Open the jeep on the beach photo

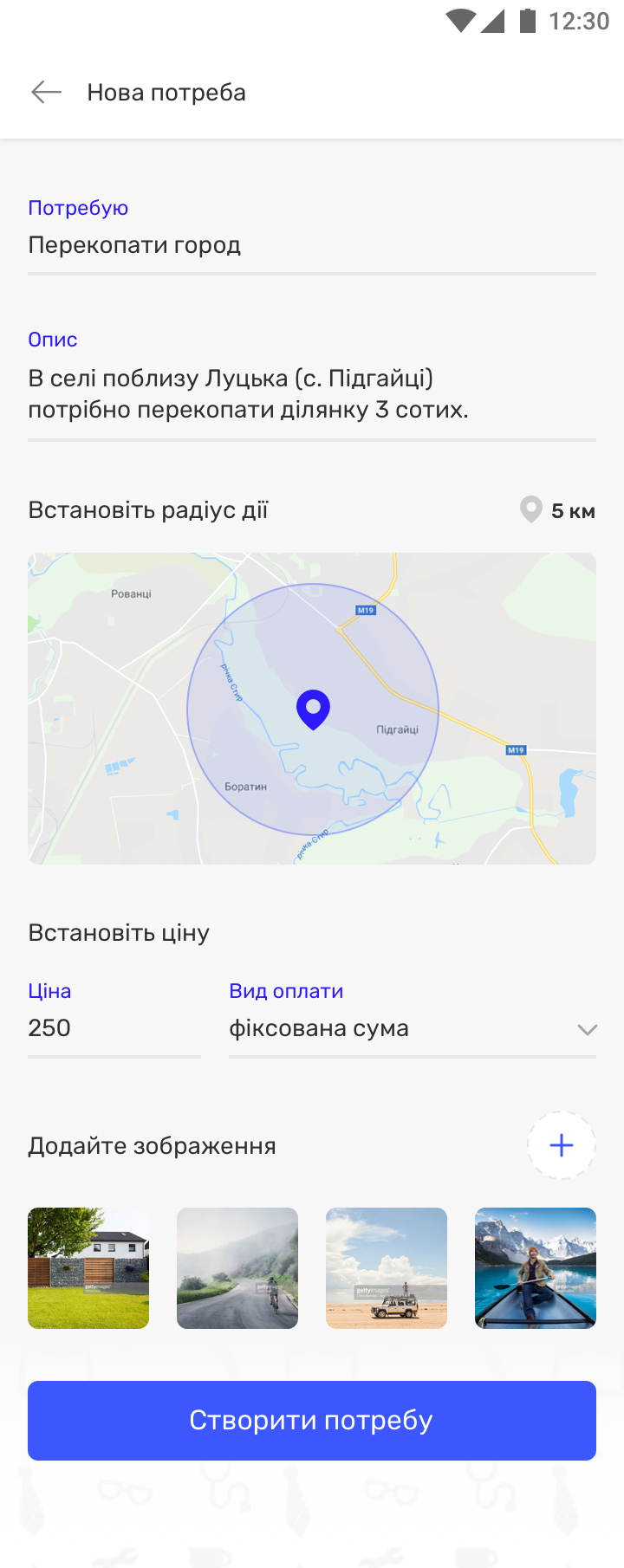(x=387, y=1268)
